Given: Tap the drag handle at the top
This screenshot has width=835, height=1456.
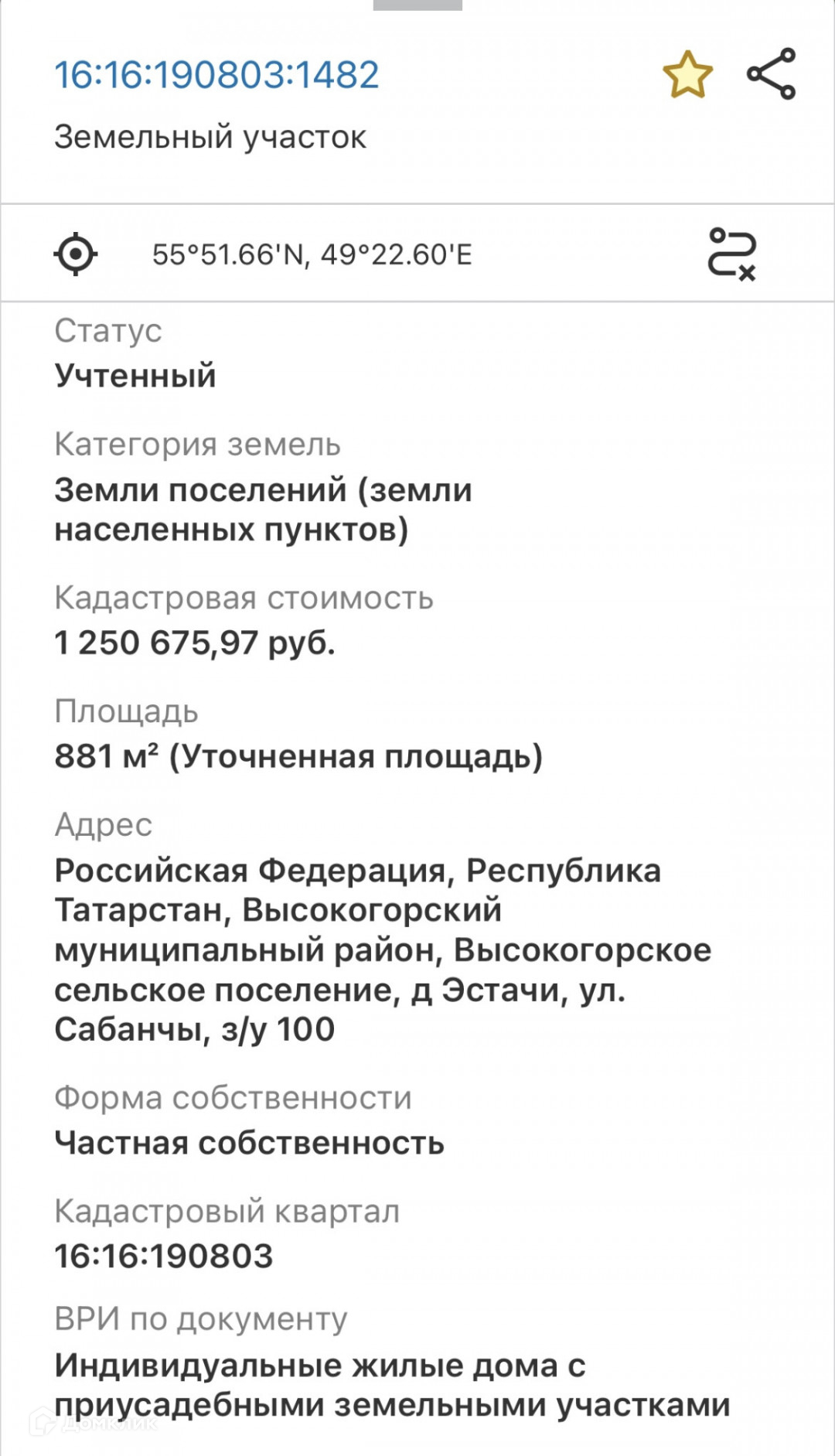Looking at the screenshot, I should [x=417, y=5].
